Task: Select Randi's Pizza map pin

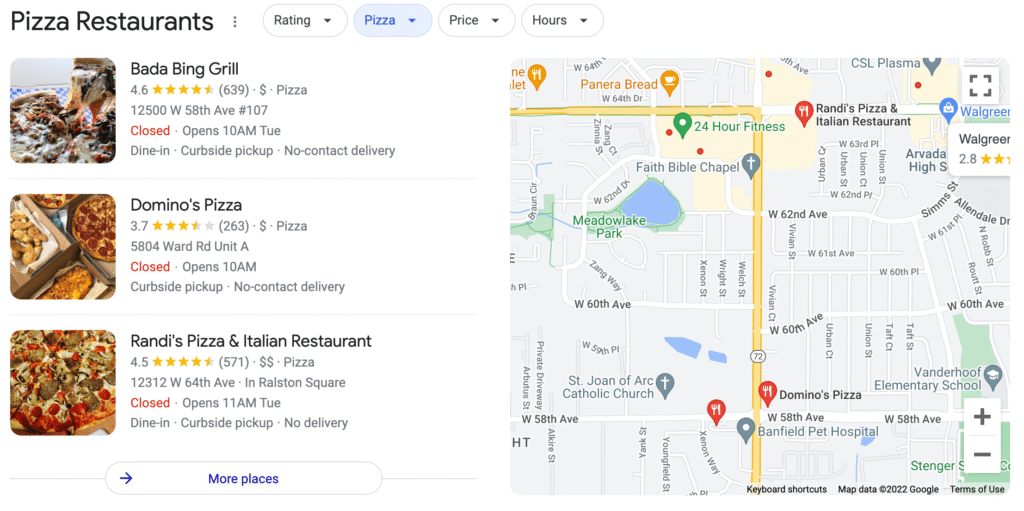Action: [x=802, y=111]
